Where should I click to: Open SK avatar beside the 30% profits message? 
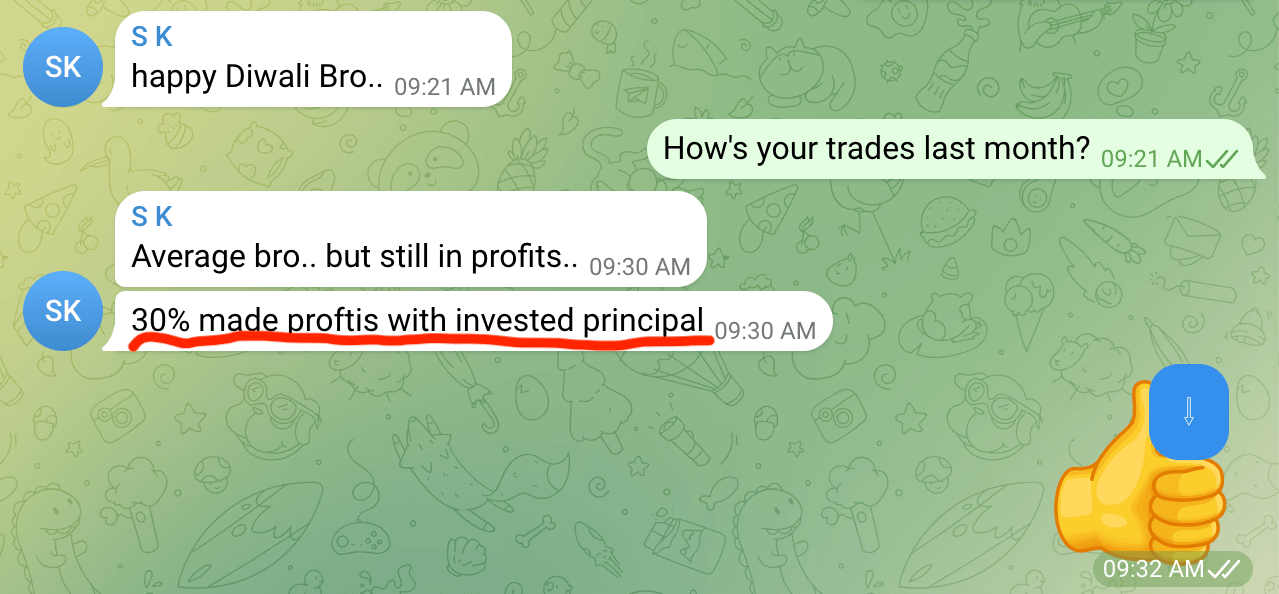coord(62,310)
